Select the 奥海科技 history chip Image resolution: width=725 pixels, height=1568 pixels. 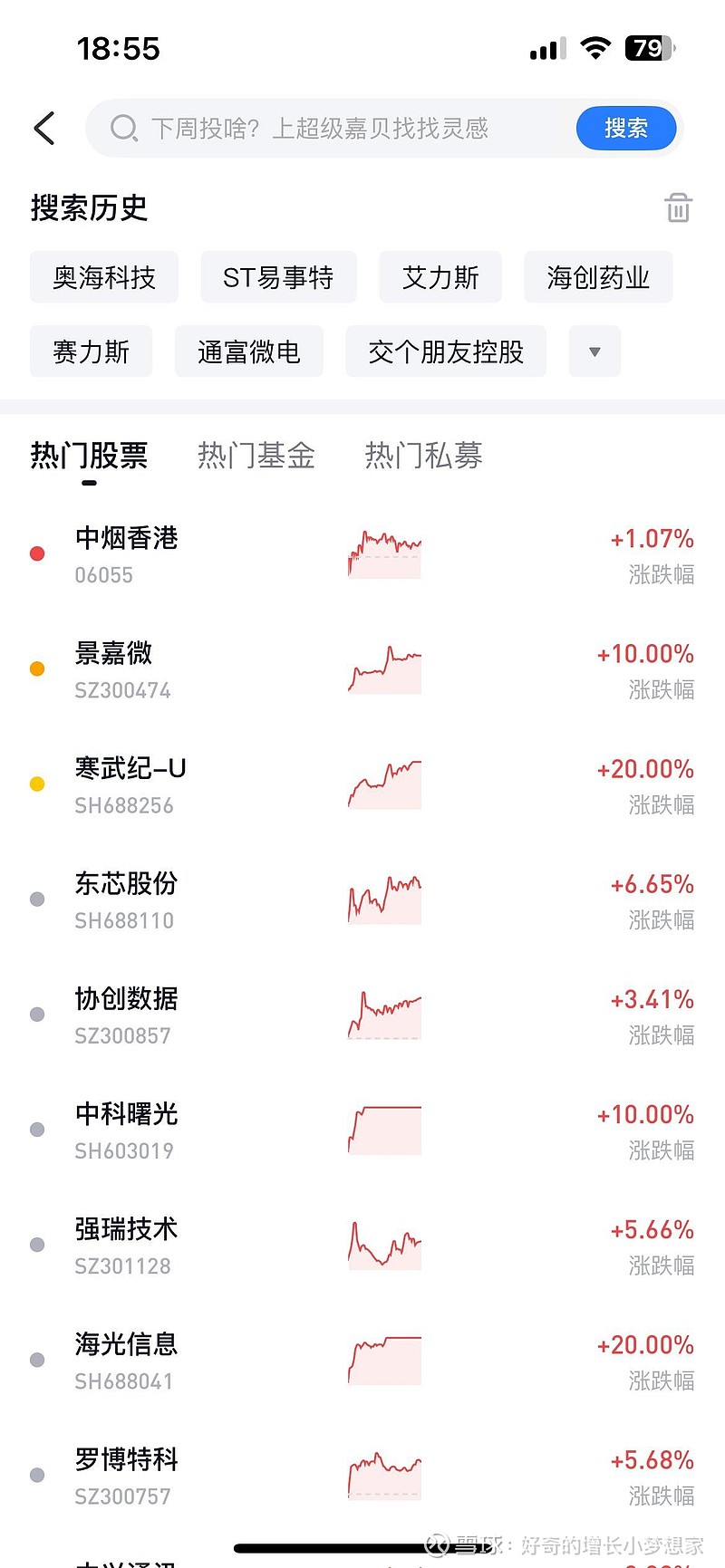tap(104, 277)
